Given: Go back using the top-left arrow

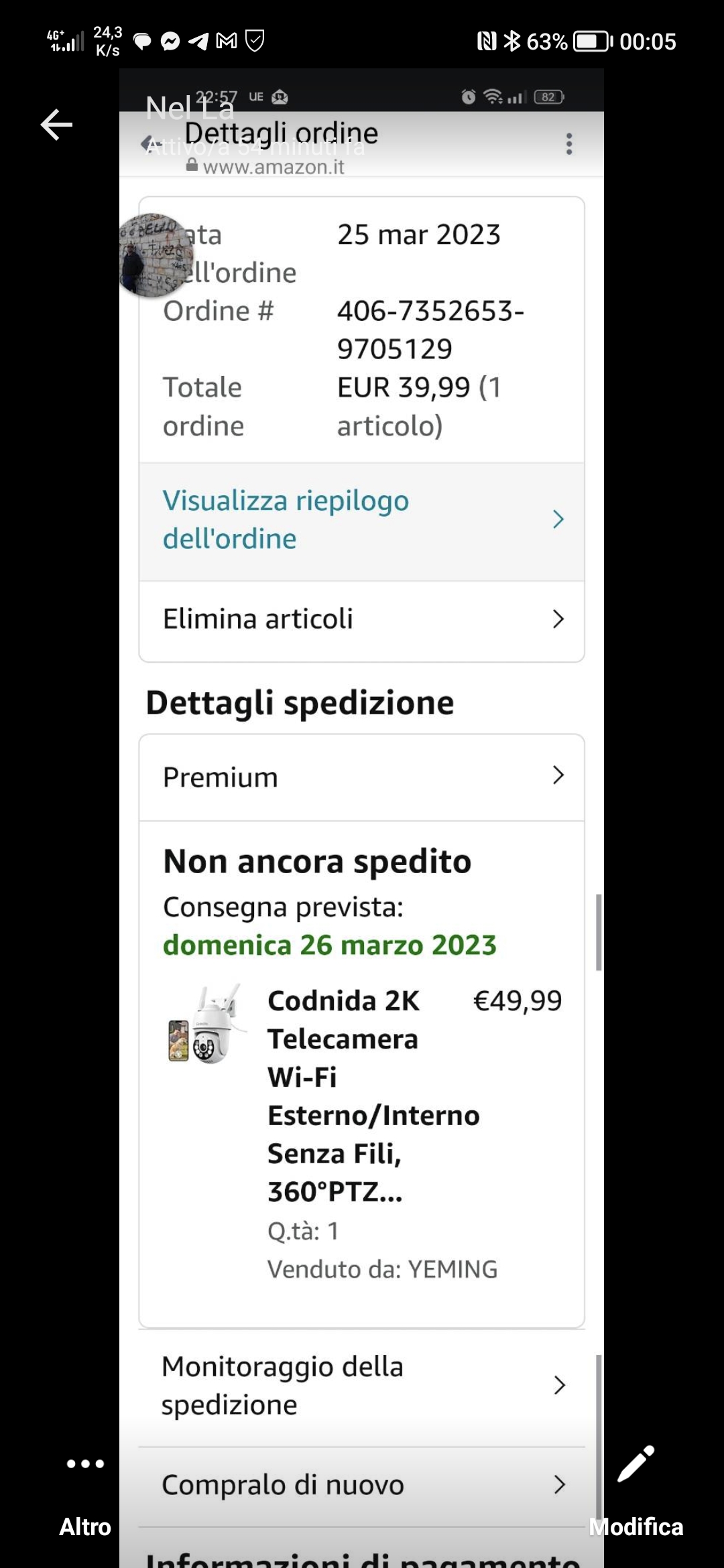Looking at the screenshot, I should coord(56,125).
